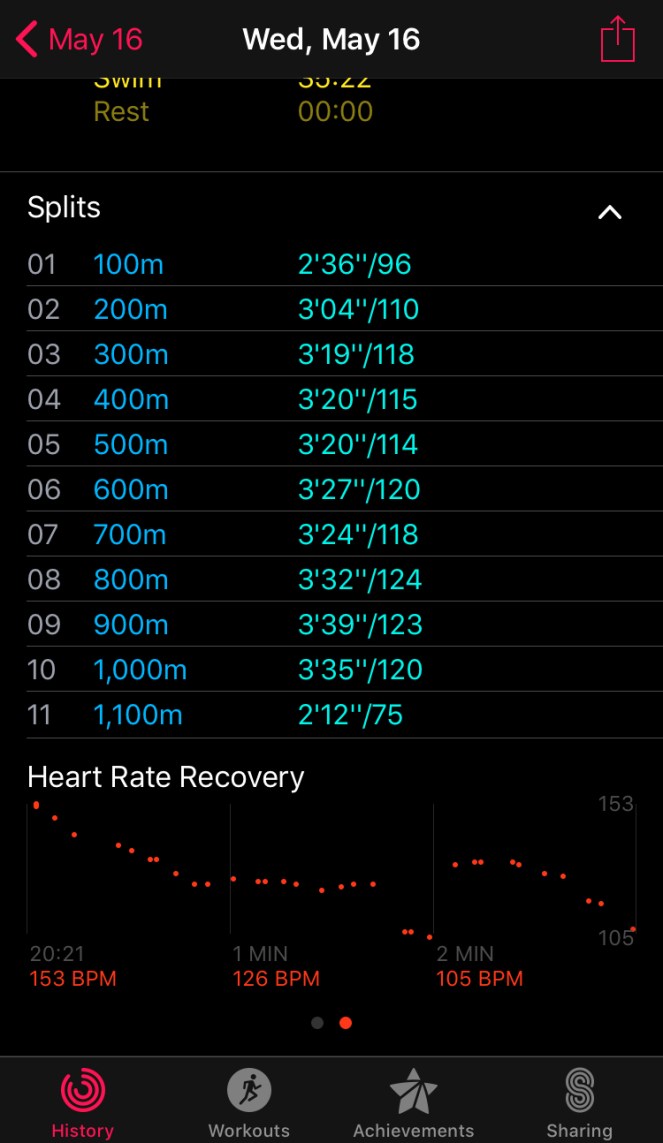
Task: Go to the Sharing tab
Action: tap(579, 1102)
